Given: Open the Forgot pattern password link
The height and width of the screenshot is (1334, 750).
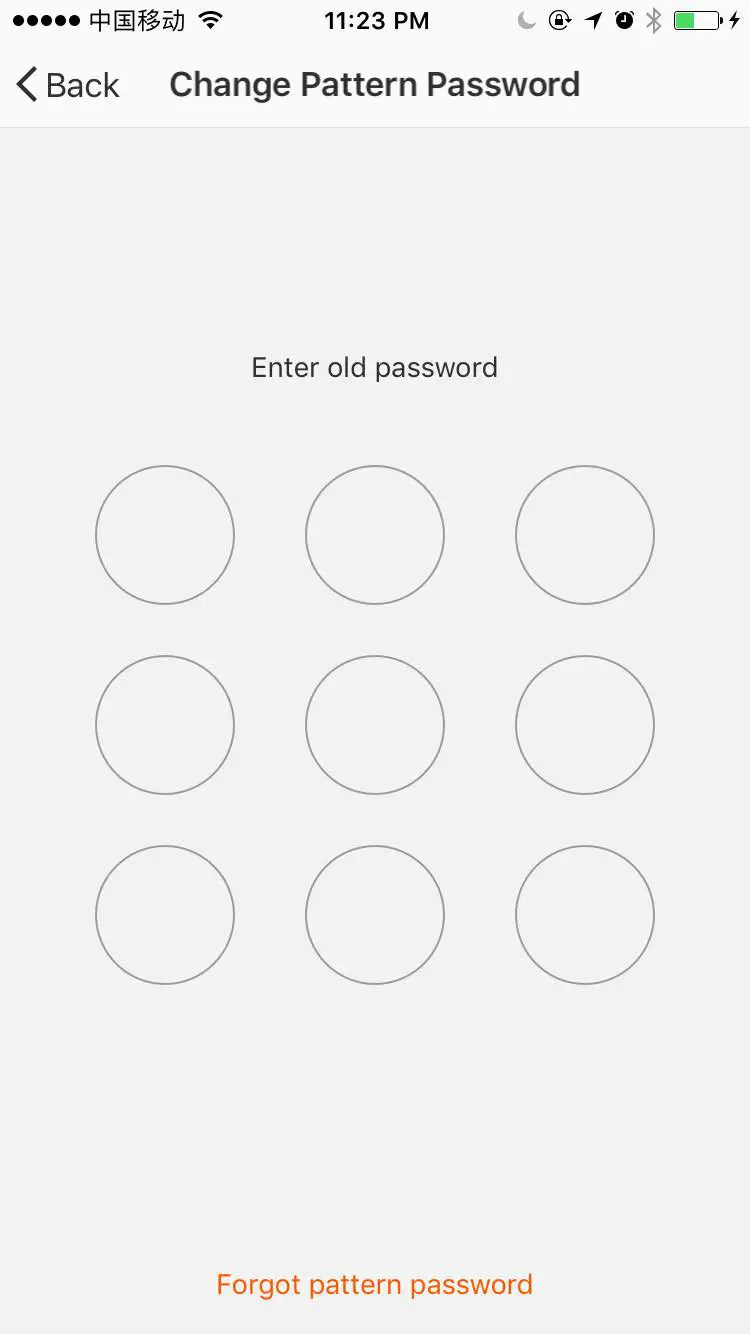Looking at the screenshot, I should (375, 1284).
